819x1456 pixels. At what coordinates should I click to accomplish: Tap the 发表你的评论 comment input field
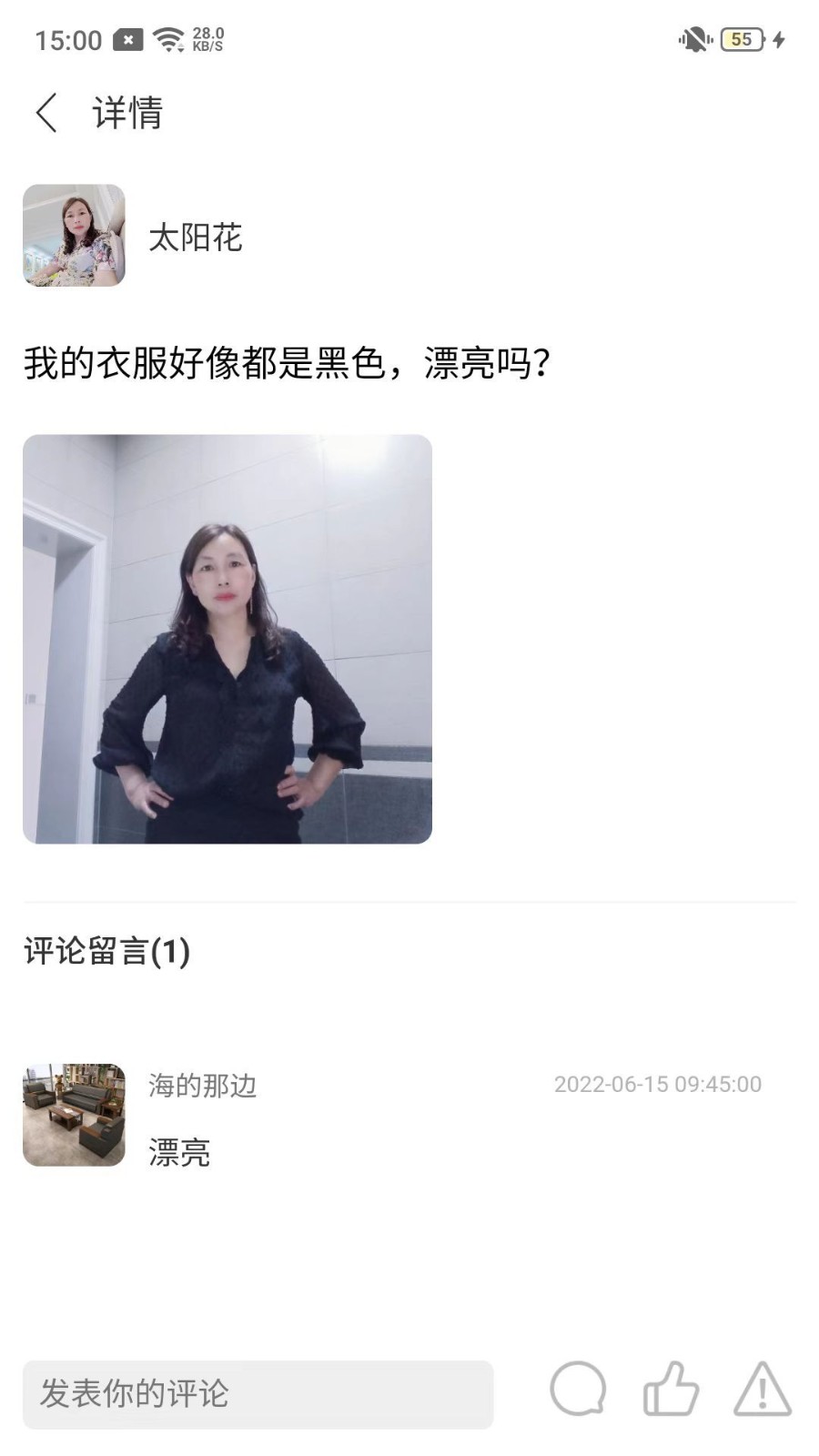[x=258, y=1395]
